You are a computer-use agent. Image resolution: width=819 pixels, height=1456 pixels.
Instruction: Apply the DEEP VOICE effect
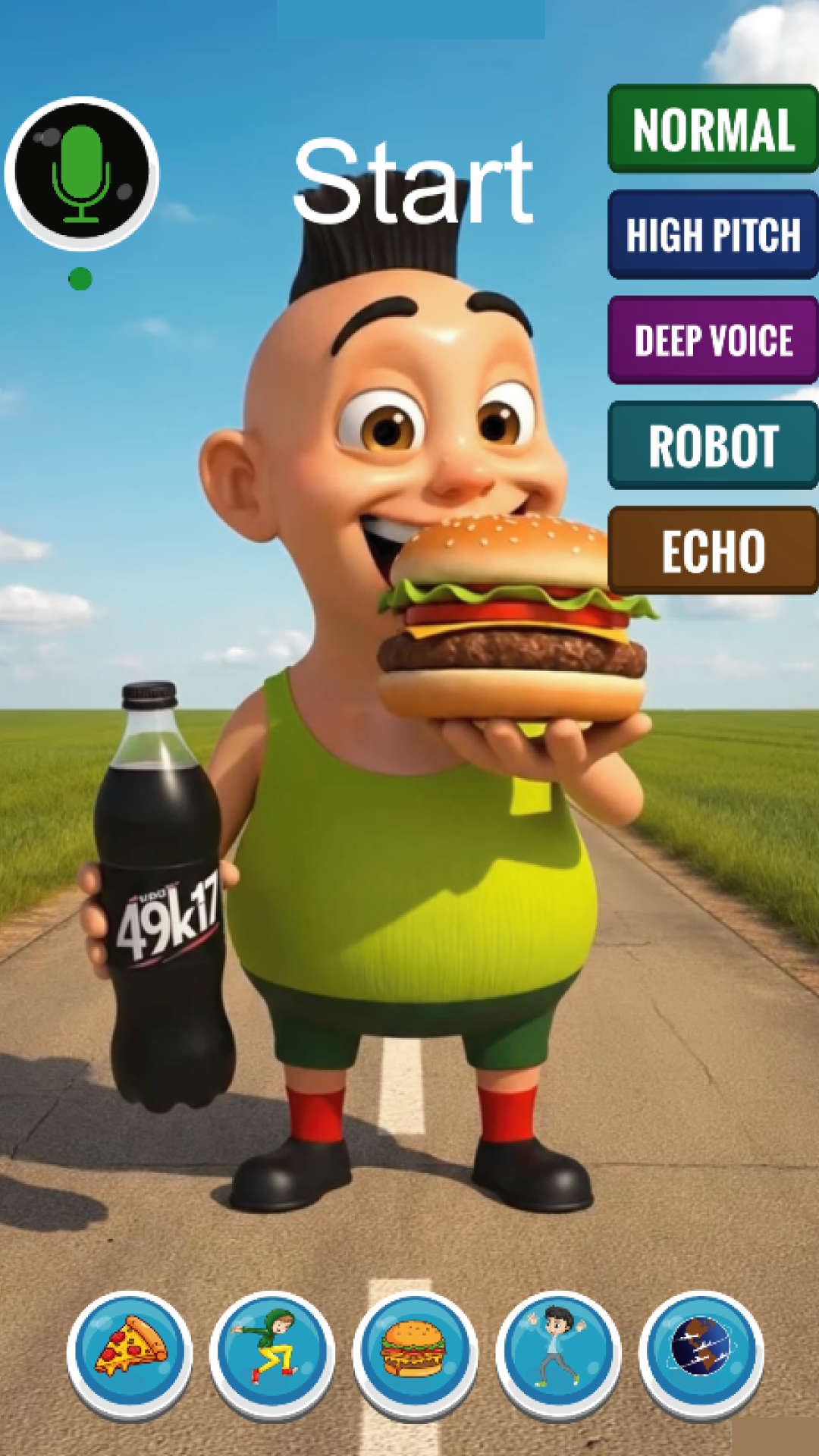(x=714, y=340)
